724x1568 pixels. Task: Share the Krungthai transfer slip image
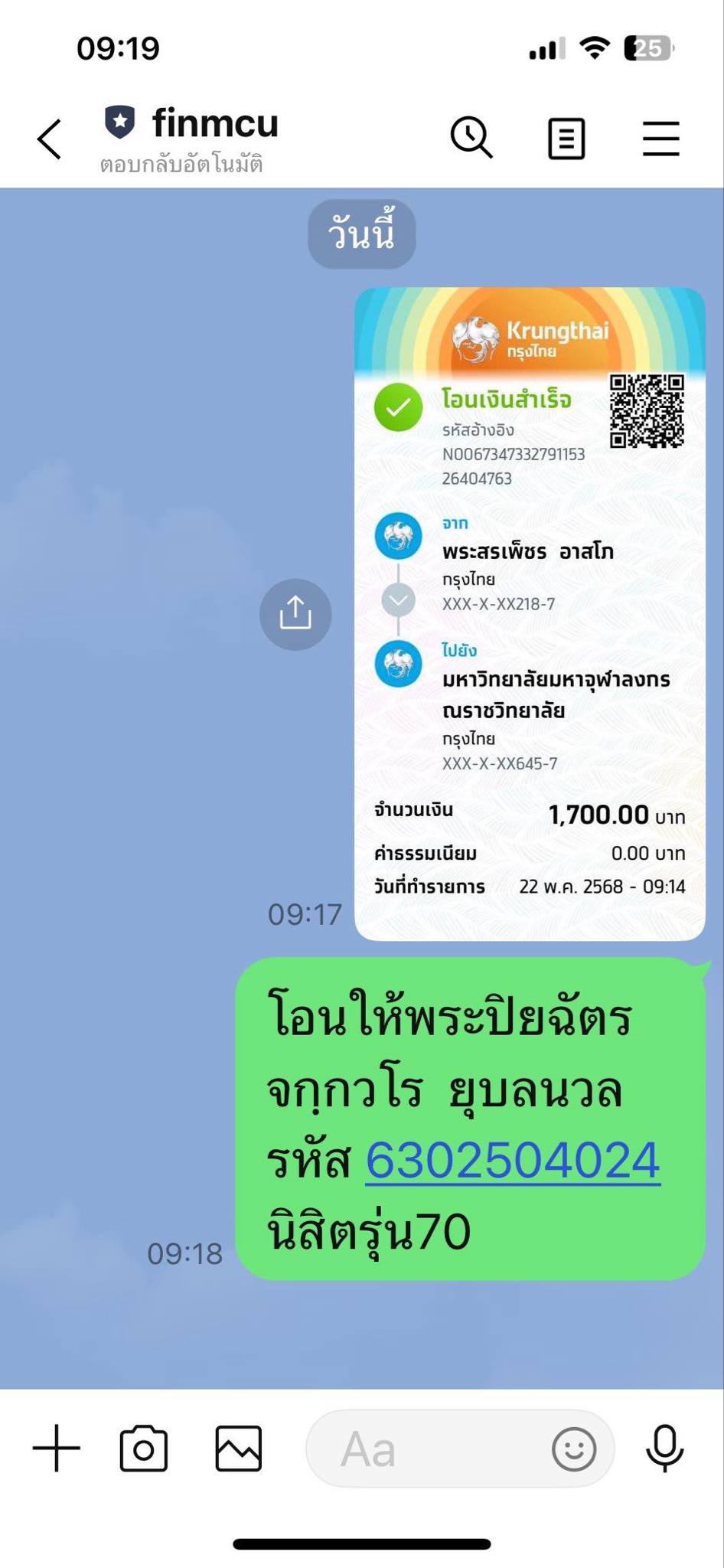295,614
